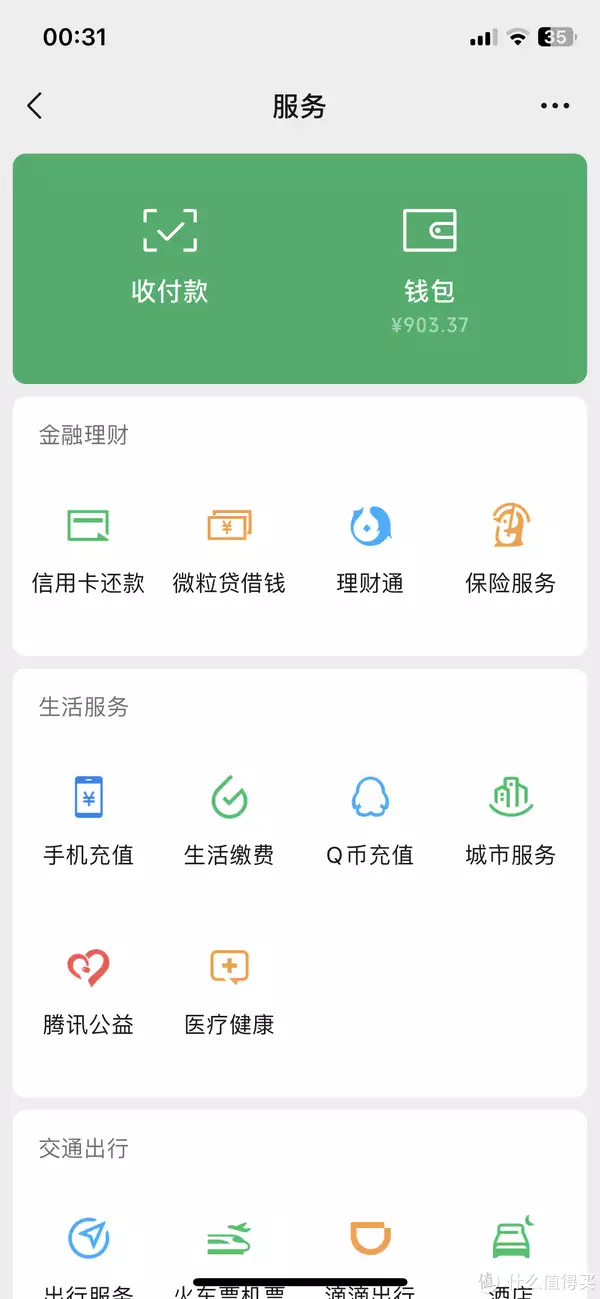Open 理财通 wealth management

point(370,550)
